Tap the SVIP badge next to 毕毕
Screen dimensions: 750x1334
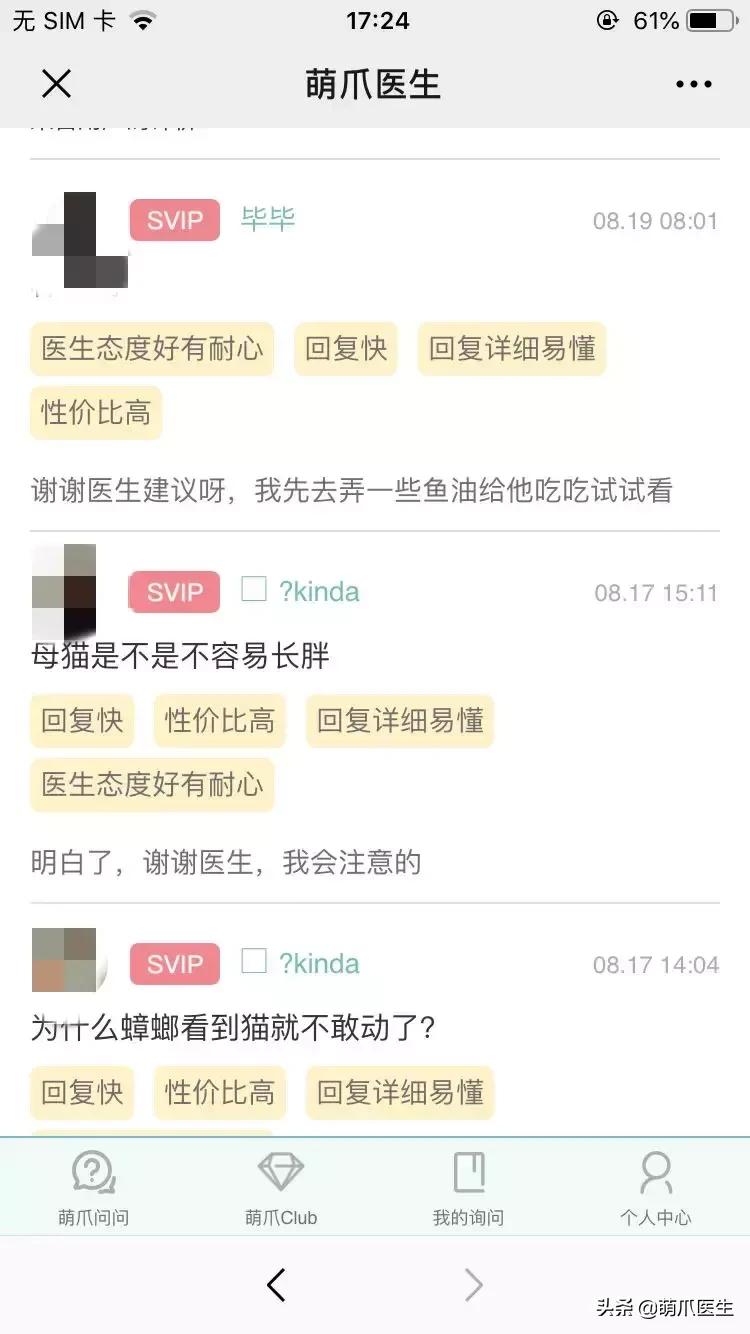click(174, 220)
